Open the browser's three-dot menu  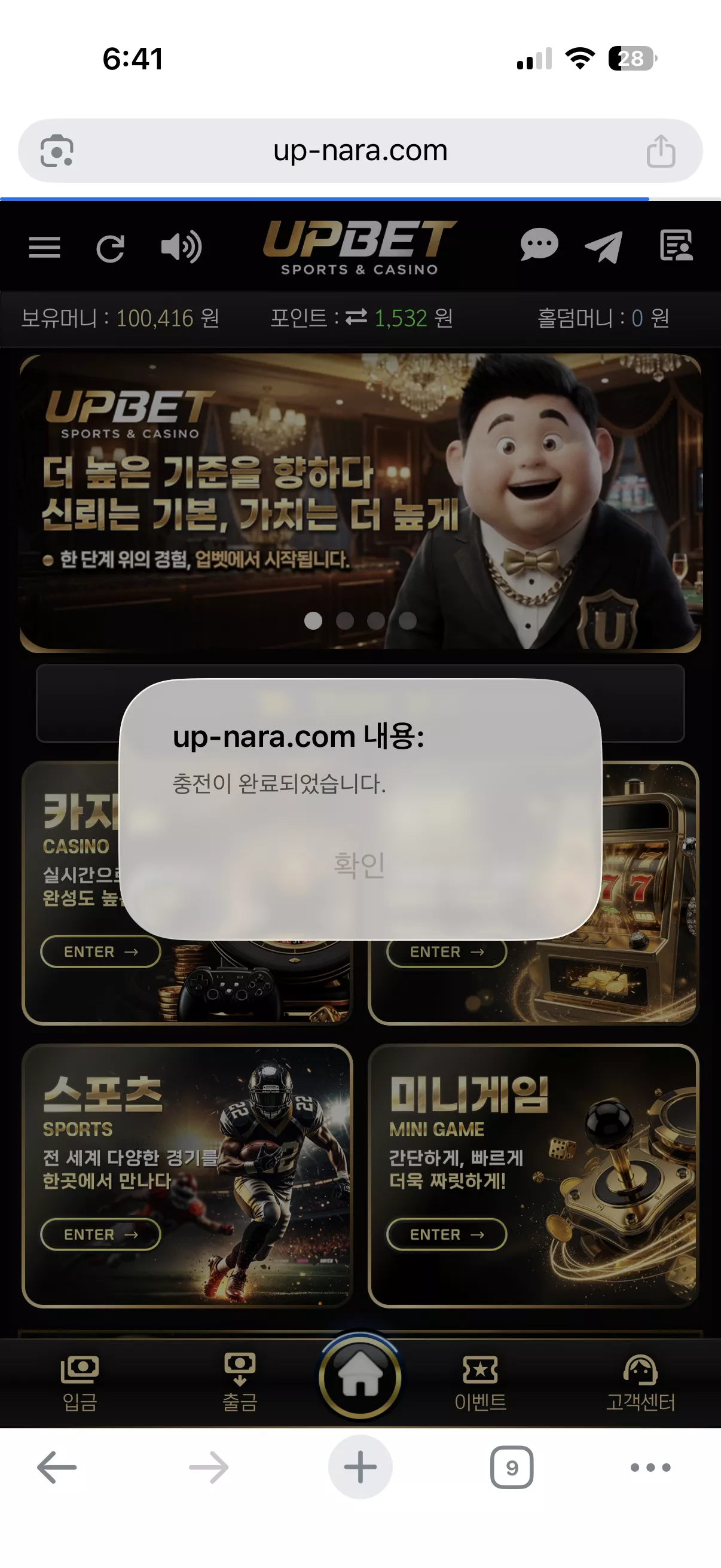(x=650, y=1468)
